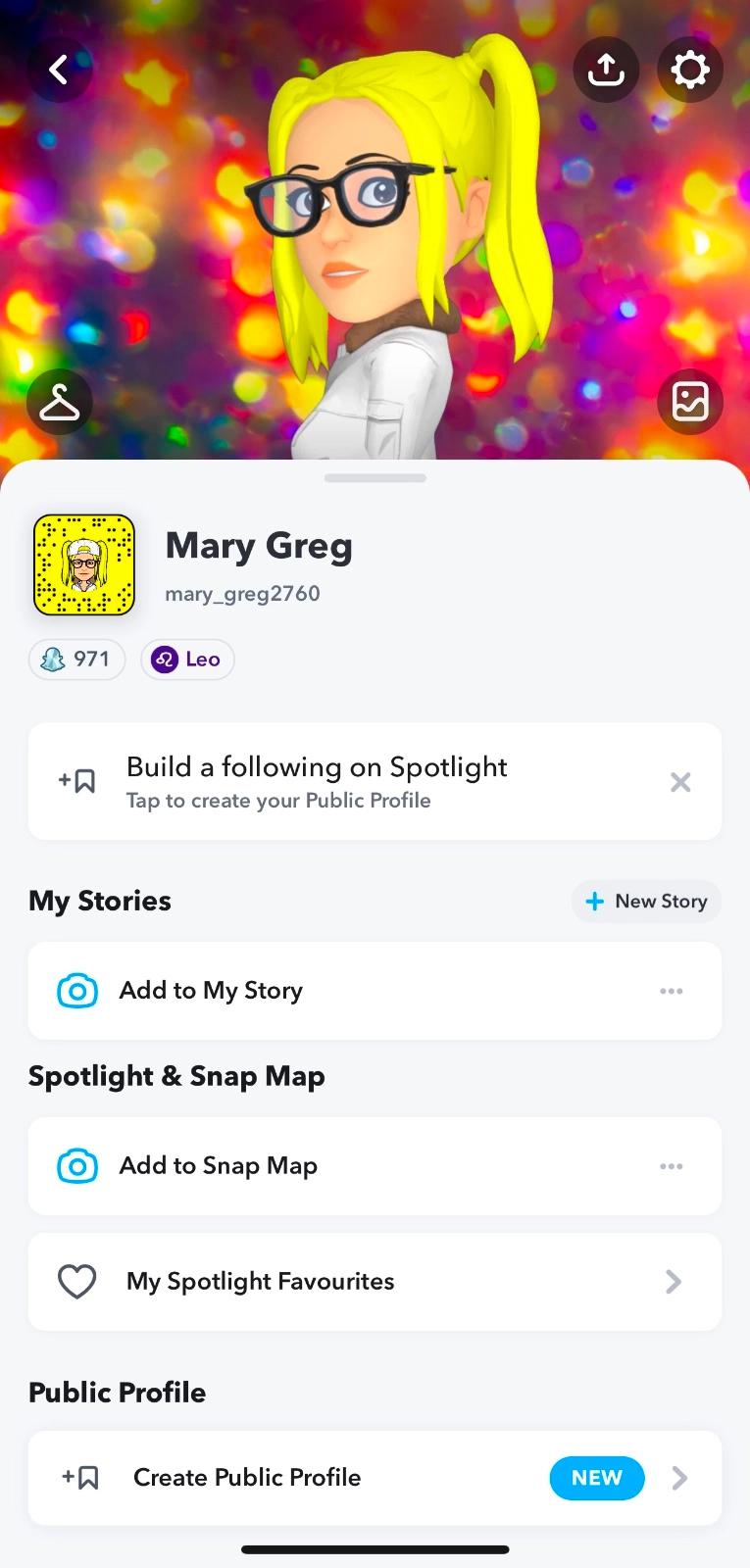
Task: View the 971 Snap score chip
Action: (x=76, y=660)
